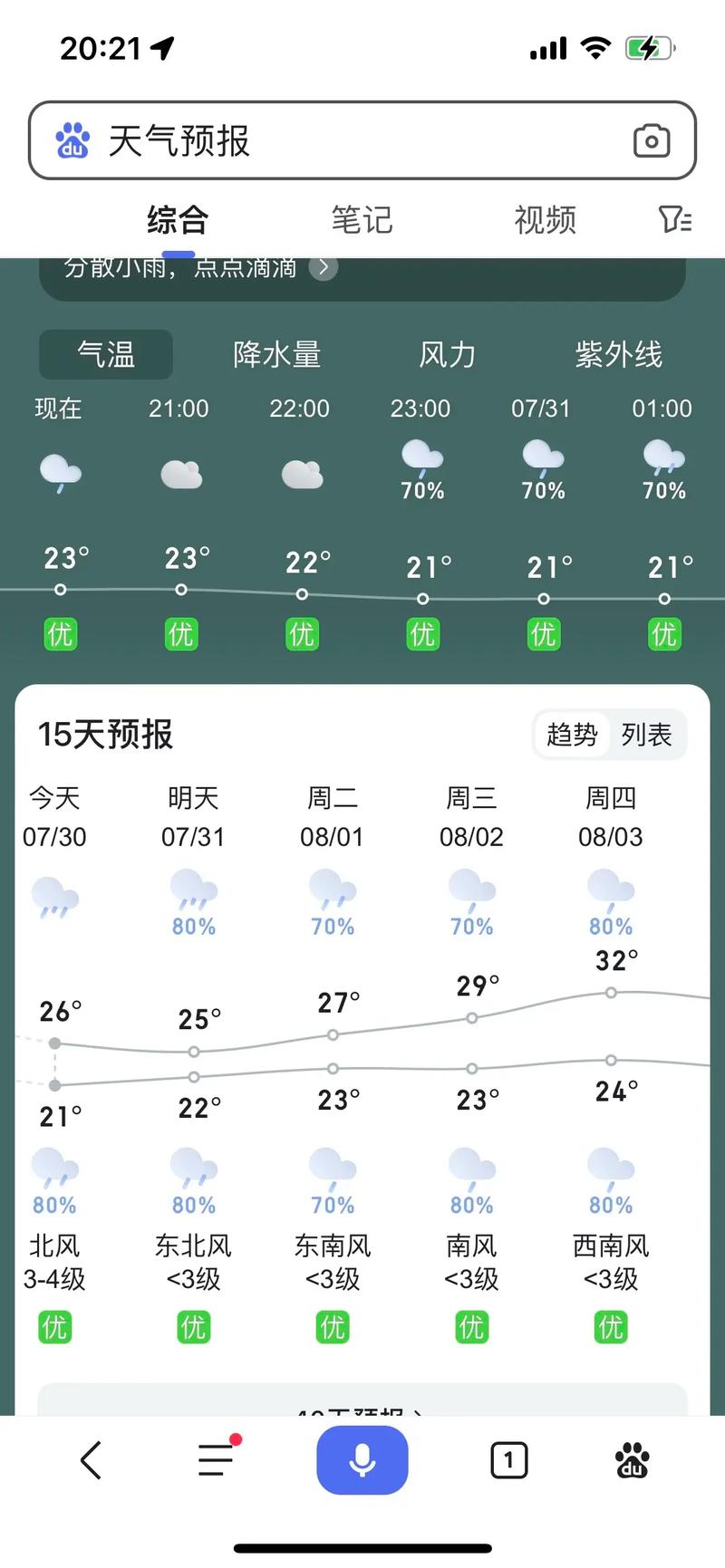
Task: Open the 40天预报 section at bottom
Action: (x=362, y=1410)
